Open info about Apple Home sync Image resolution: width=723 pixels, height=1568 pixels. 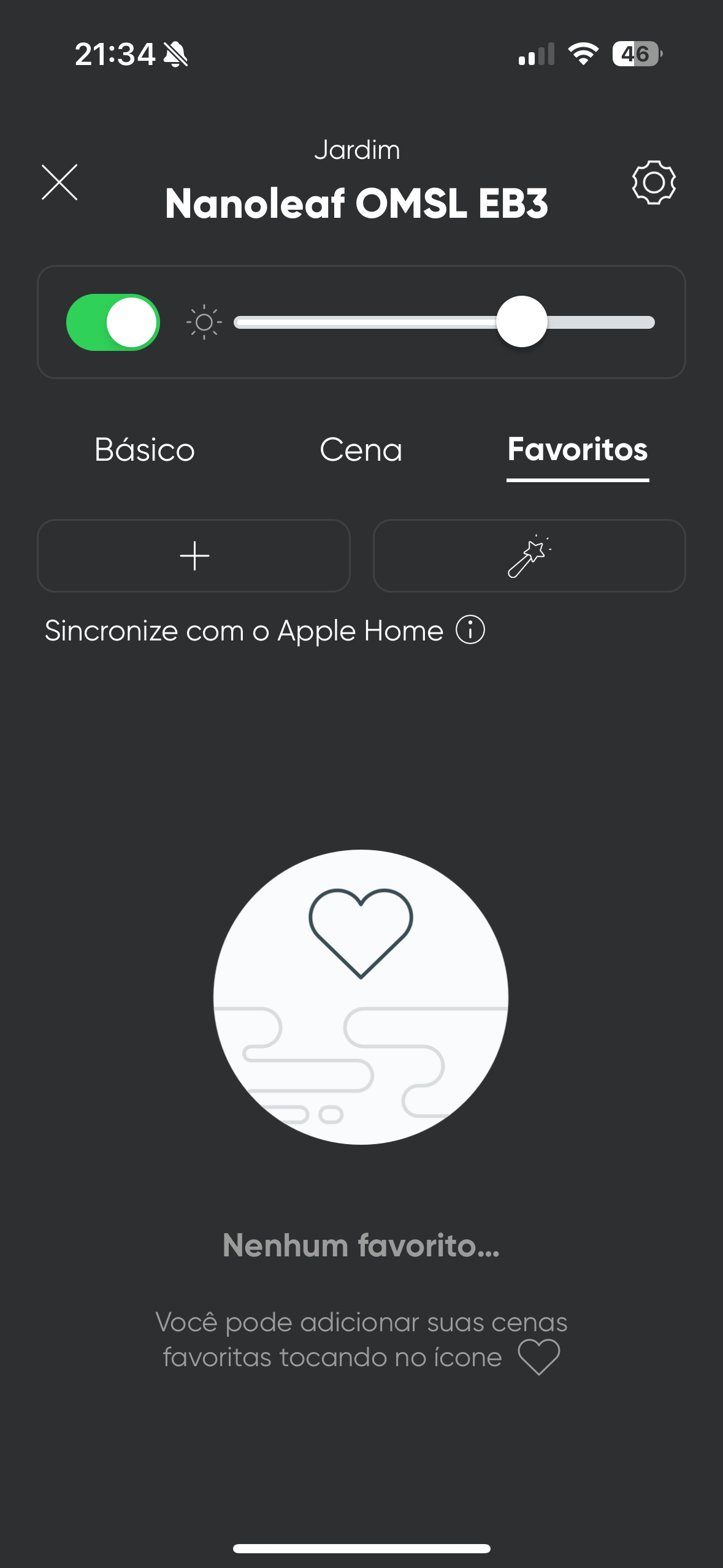(x=470, y=630)
